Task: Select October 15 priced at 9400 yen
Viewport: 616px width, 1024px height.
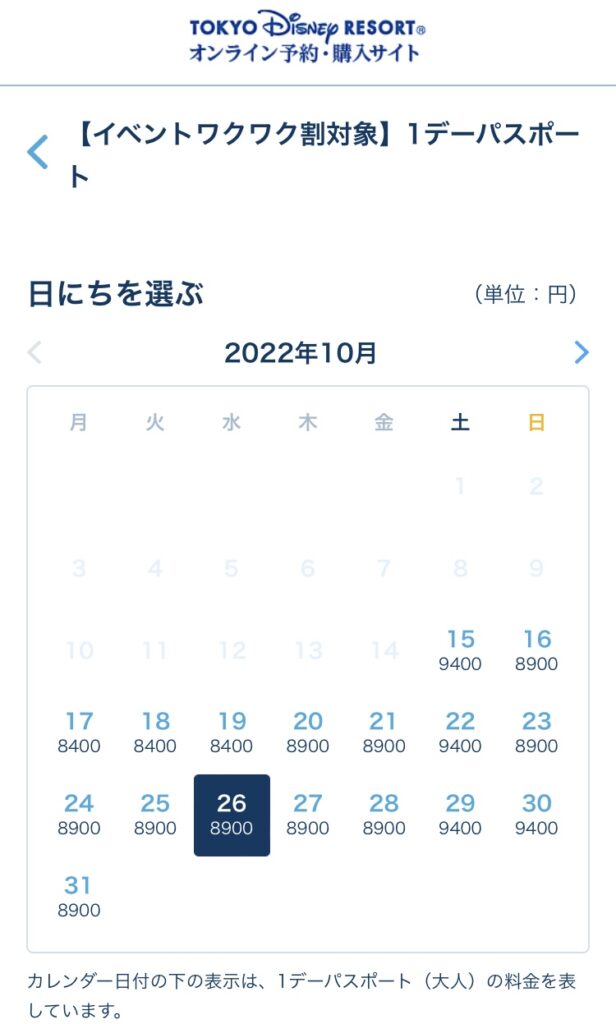Action: pyautogui.click(x=460, y=650)
